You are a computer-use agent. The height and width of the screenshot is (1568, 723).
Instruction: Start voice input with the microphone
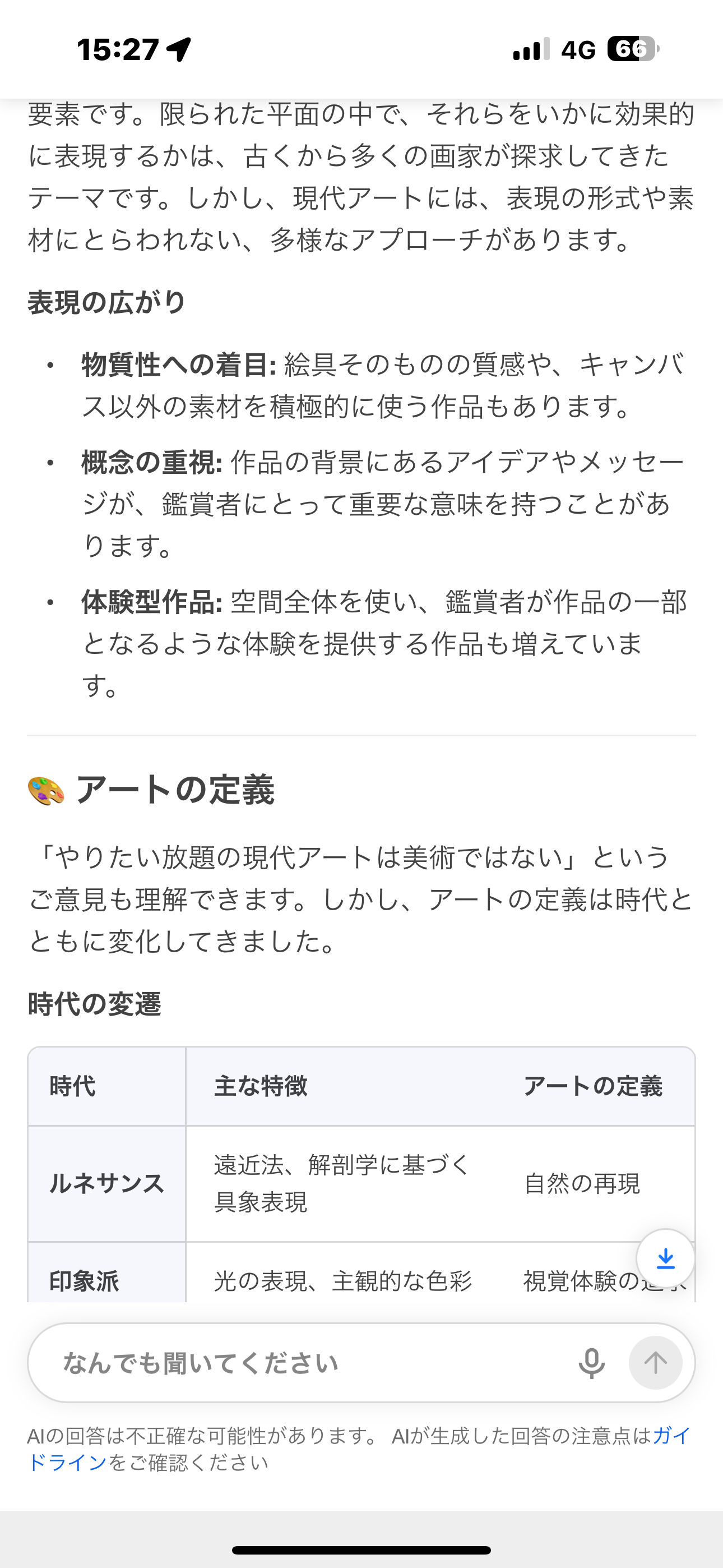591,1363
